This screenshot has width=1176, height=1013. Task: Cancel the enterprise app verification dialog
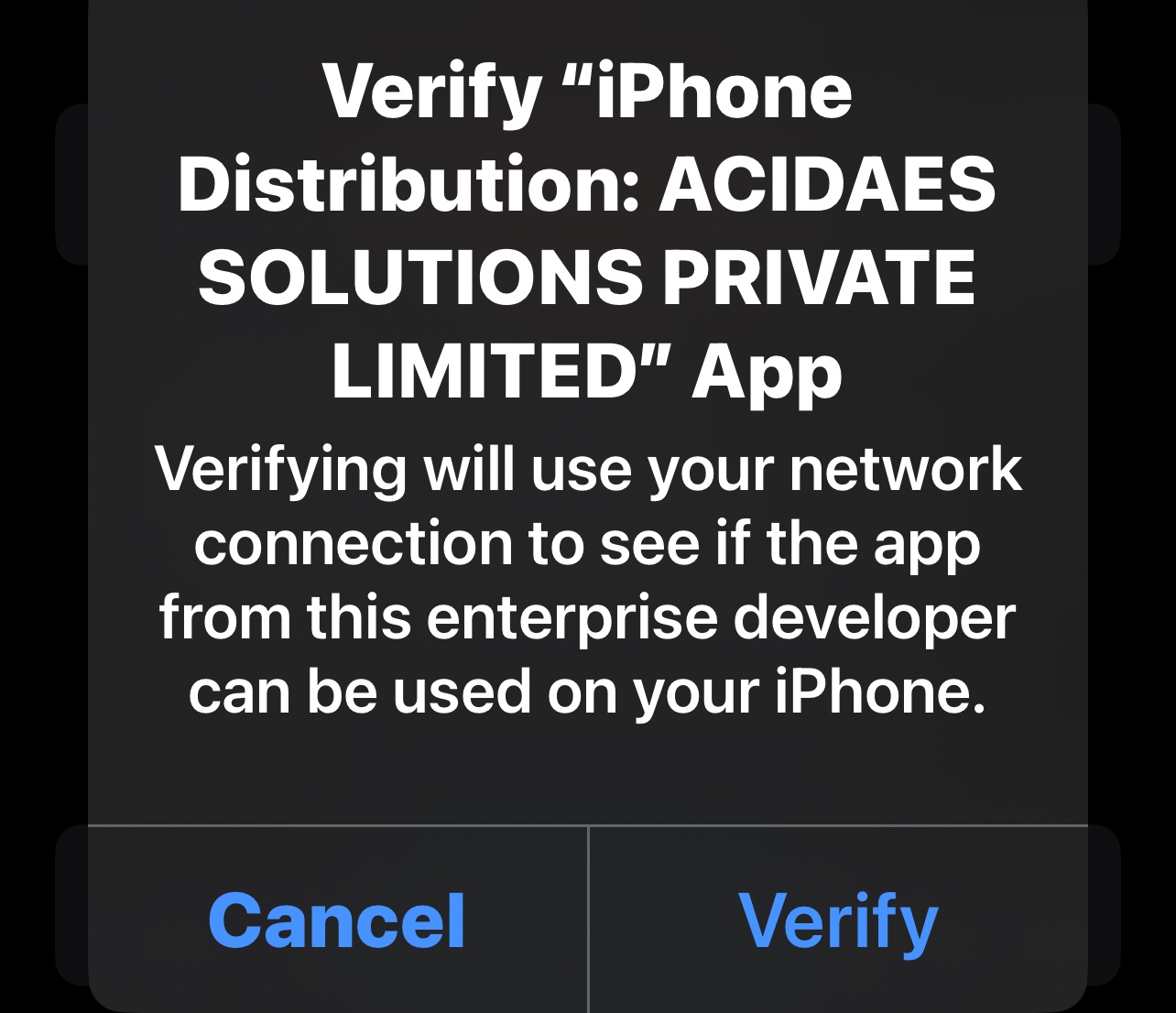coord(337,920)
